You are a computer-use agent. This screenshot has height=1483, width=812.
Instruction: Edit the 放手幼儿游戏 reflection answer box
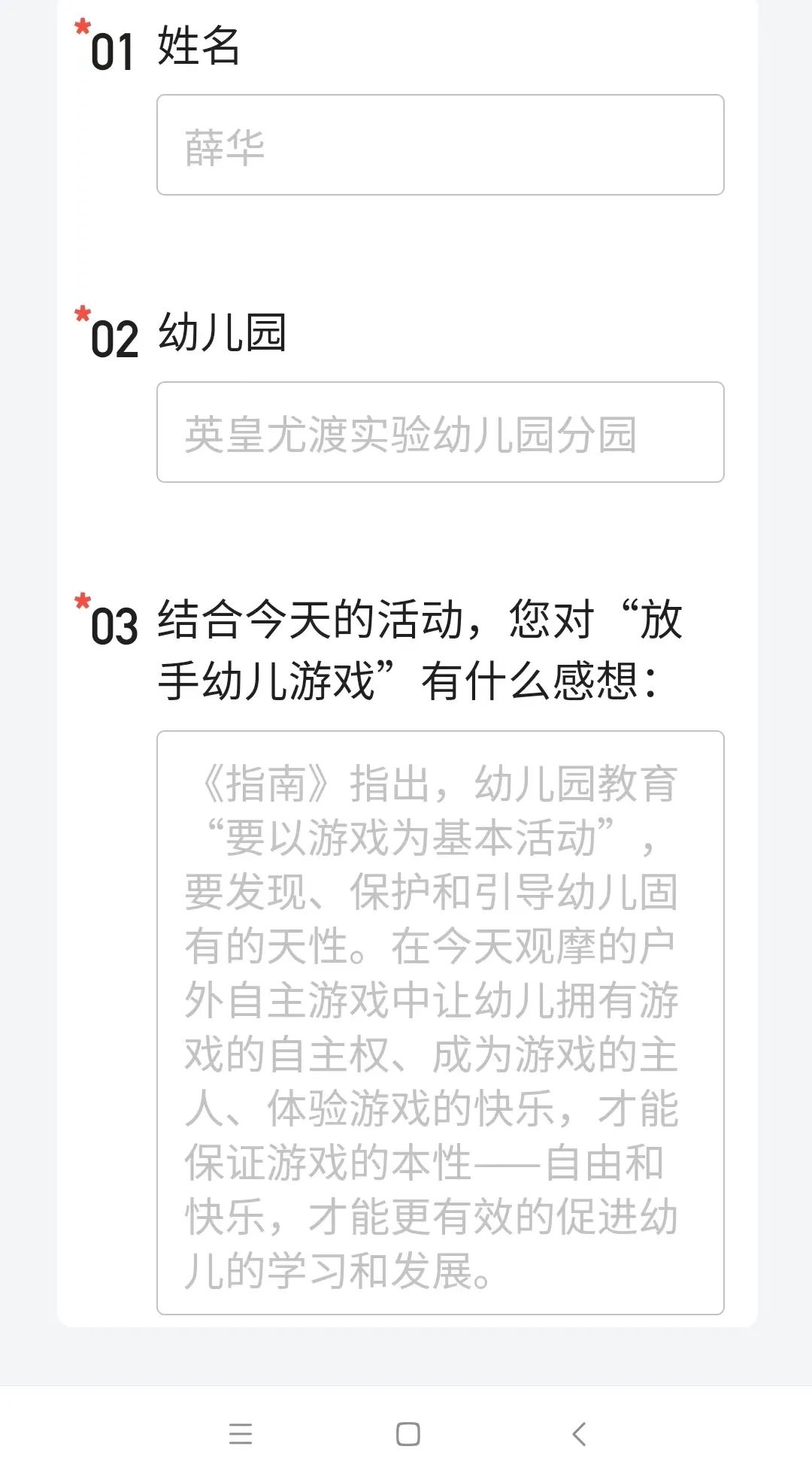click(x=440, y=1023)
